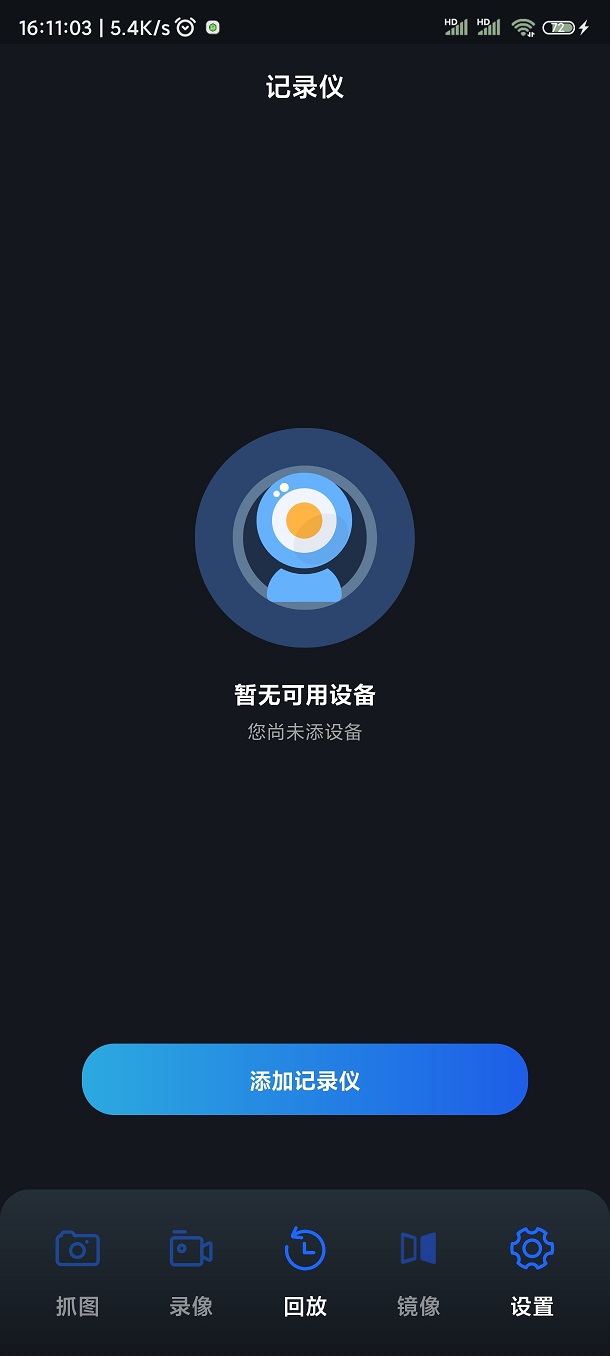
Task: Select the 镜像 mirror tab
Action: (x=419, y=1271)
